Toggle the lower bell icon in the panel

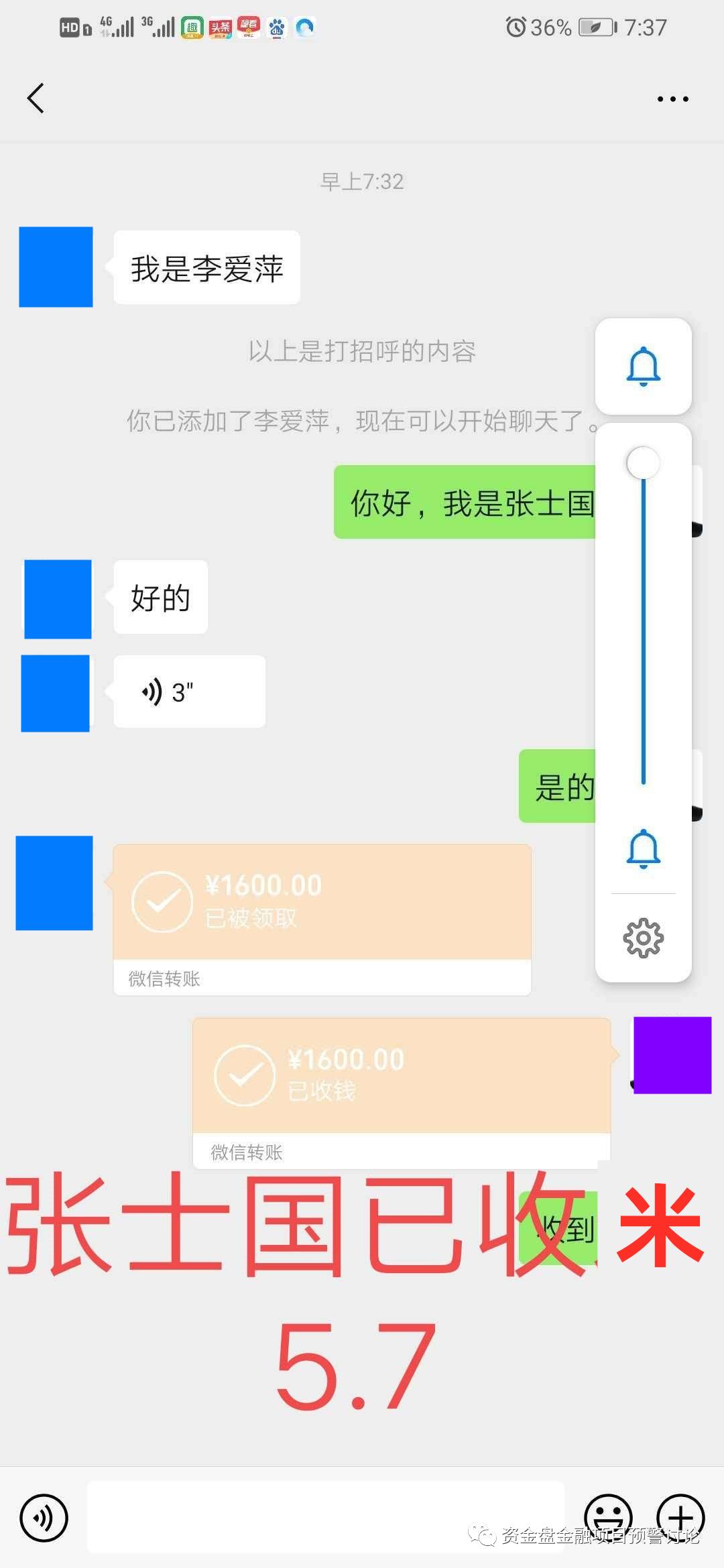tap(643, 848)
